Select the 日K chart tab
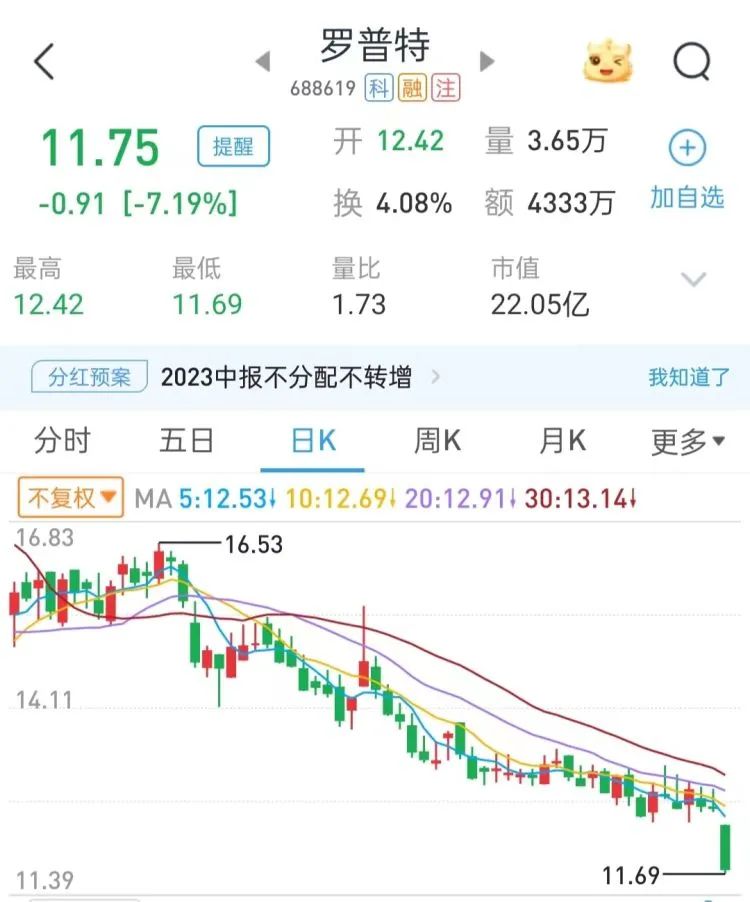The width and height of the screenshot is (750, 902). (x=312, y=441)
